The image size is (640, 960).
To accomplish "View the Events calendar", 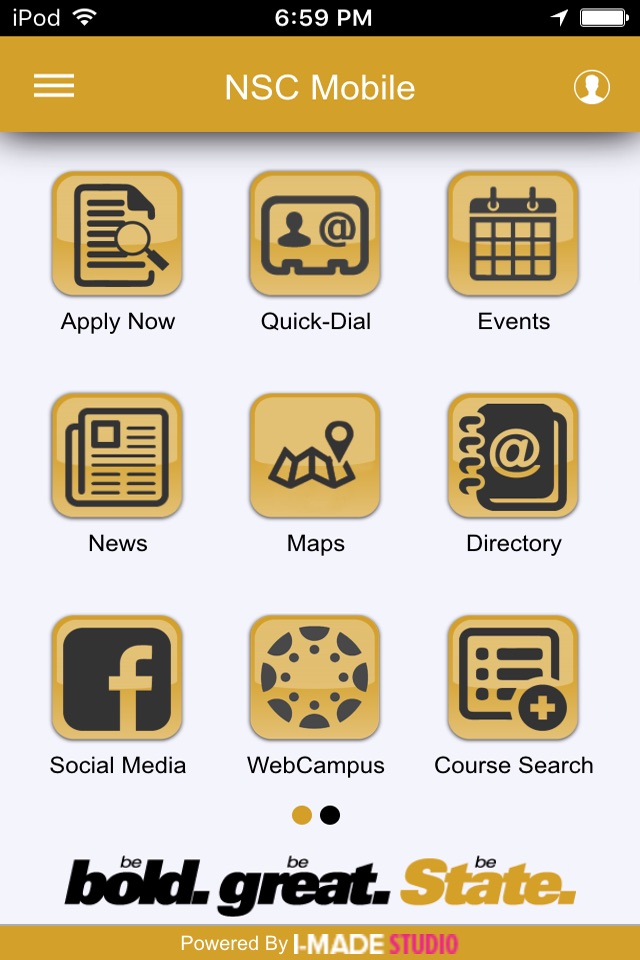I will coord(513,234).
